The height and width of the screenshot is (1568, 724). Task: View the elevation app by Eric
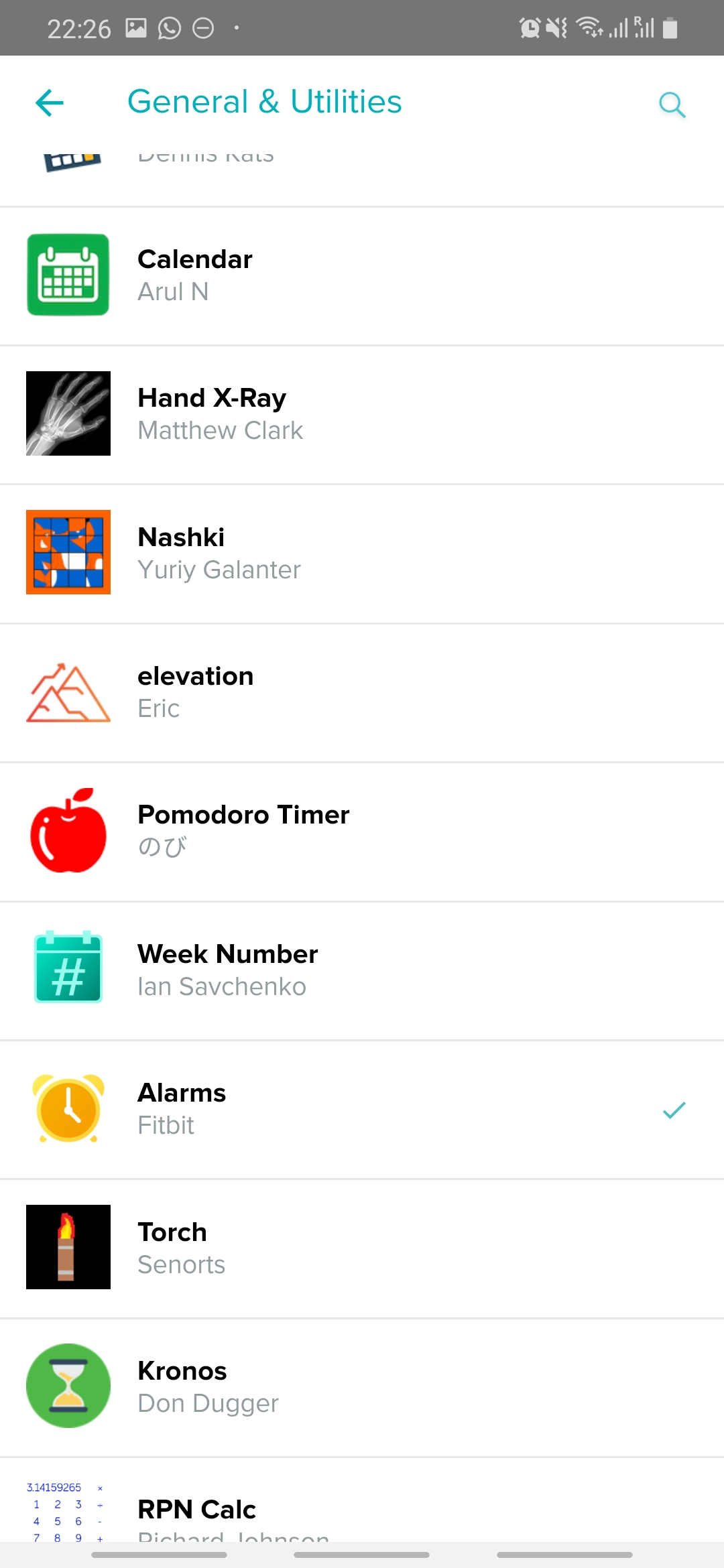point(362,692)
